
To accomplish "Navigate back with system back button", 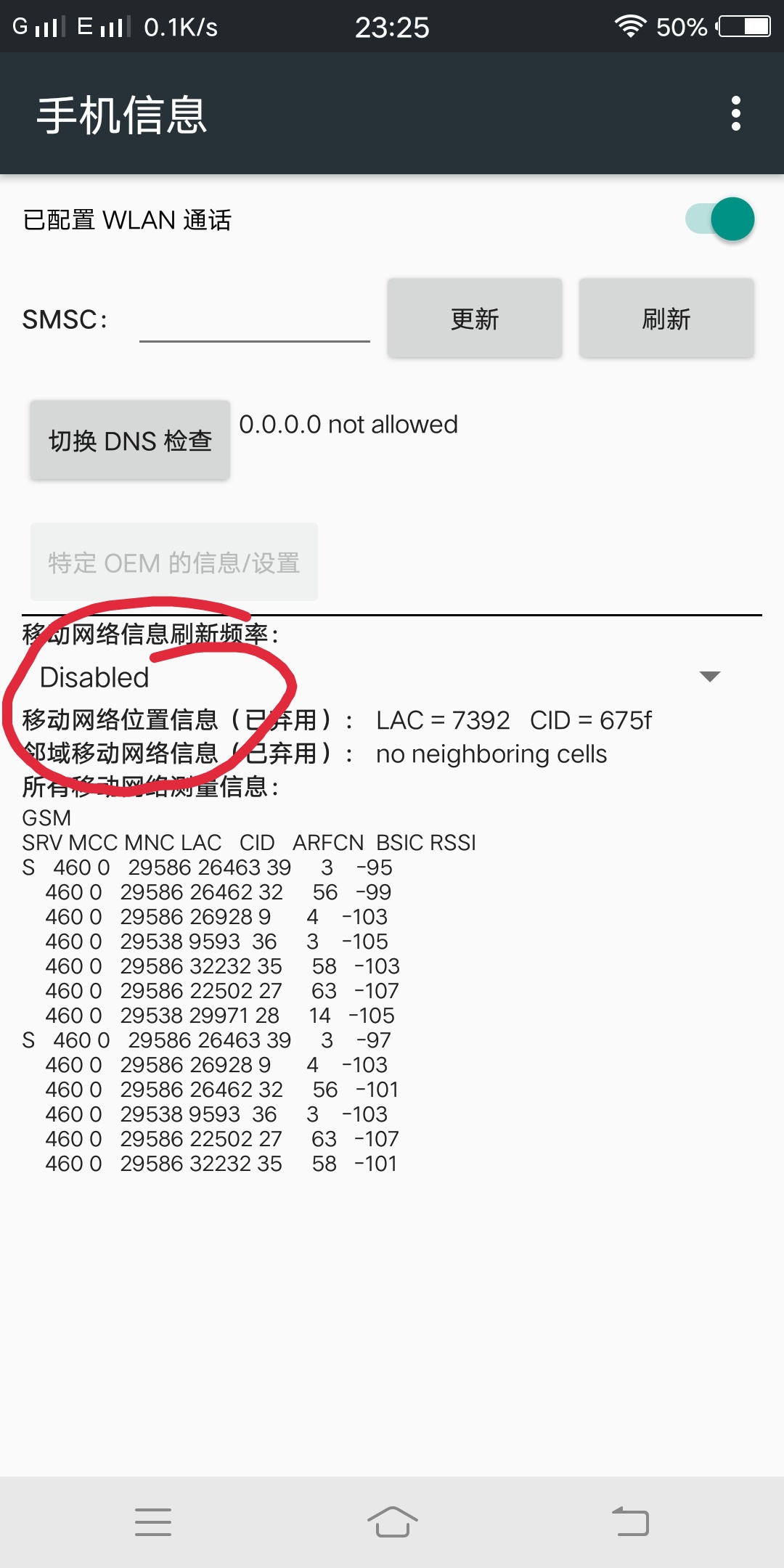I will click(x=630, y=1522).
